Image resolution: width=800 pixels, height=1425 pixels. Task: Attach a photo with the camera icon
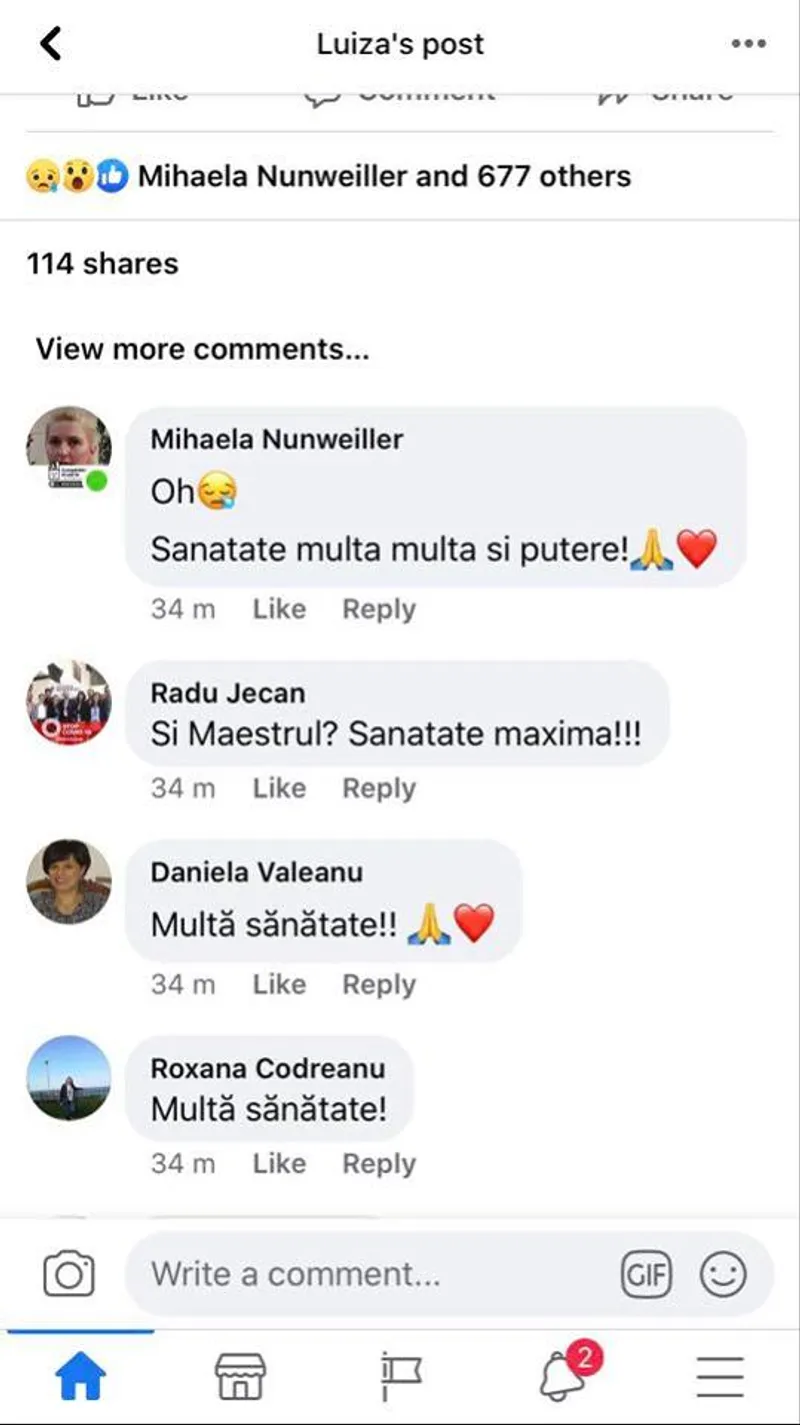pyautogui.click(x=69, y=1274)
